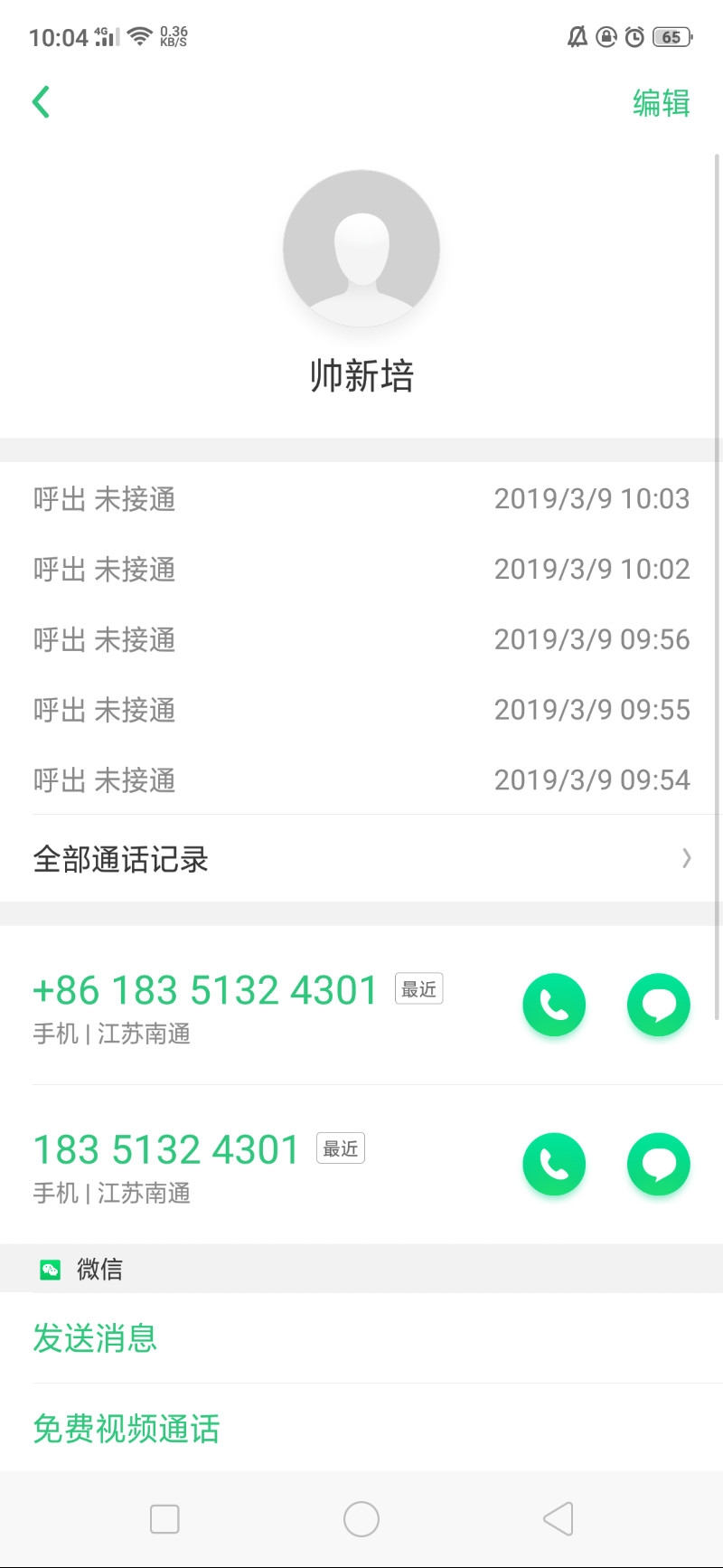Tap the rotation lock icon in status bar

click(x=604, y=37)
